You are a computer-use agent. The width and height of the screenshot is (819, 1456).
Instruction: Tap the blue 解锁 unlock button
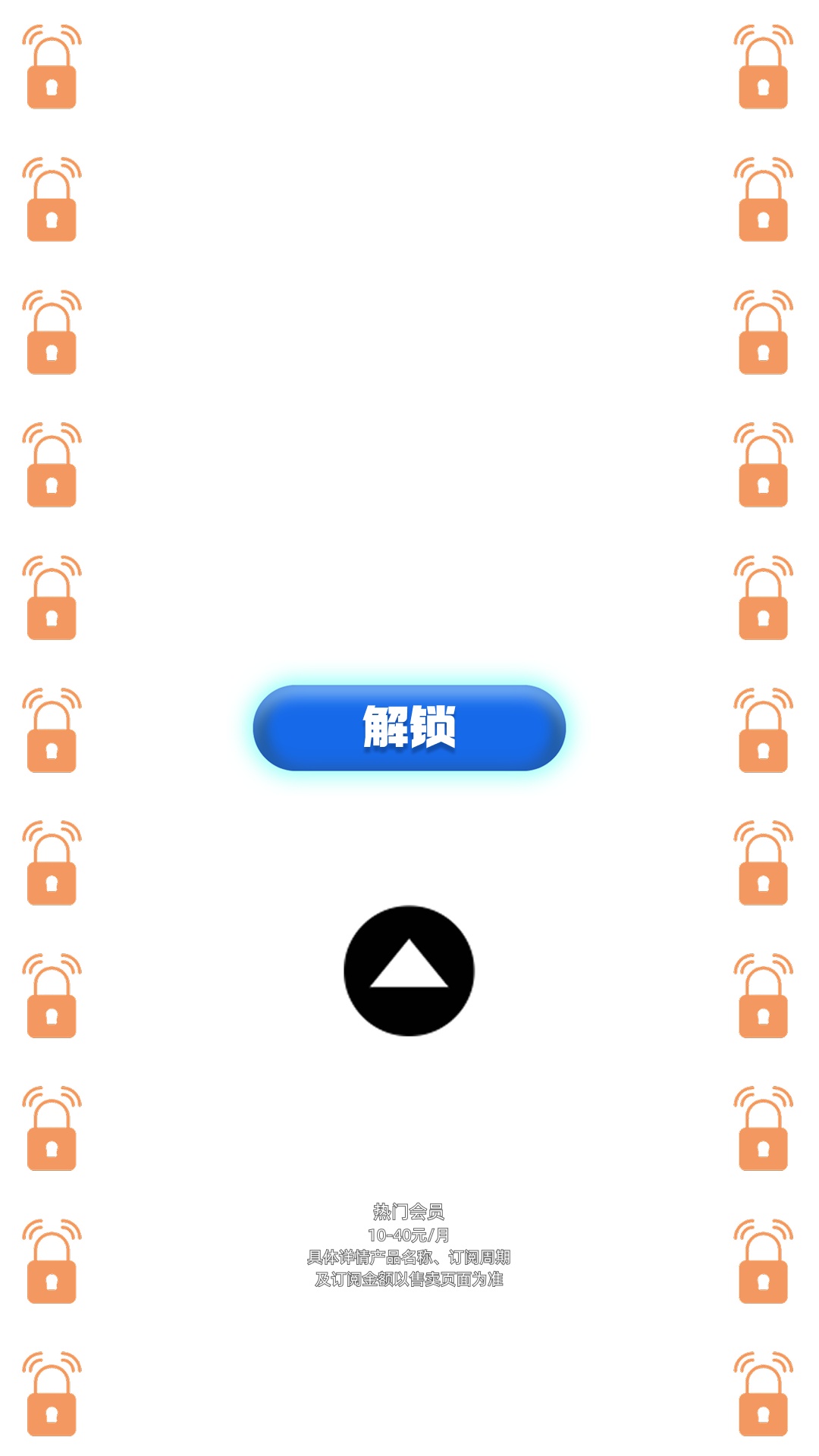point(409,728)
